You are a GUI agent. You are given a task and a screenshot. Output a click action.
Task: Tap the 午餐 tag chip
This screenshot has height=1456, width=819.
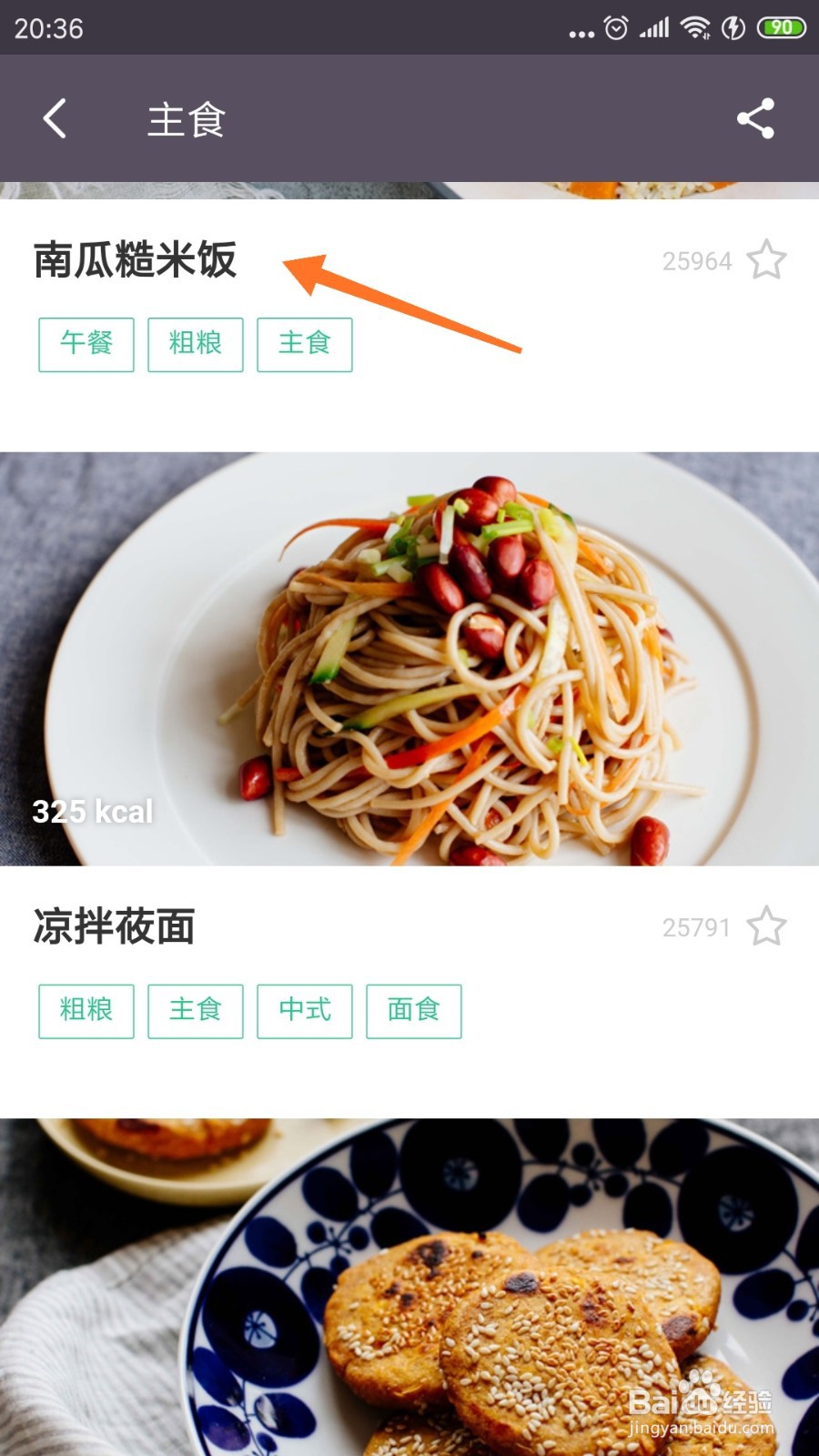pyautogui.click(x=86, y=344)
